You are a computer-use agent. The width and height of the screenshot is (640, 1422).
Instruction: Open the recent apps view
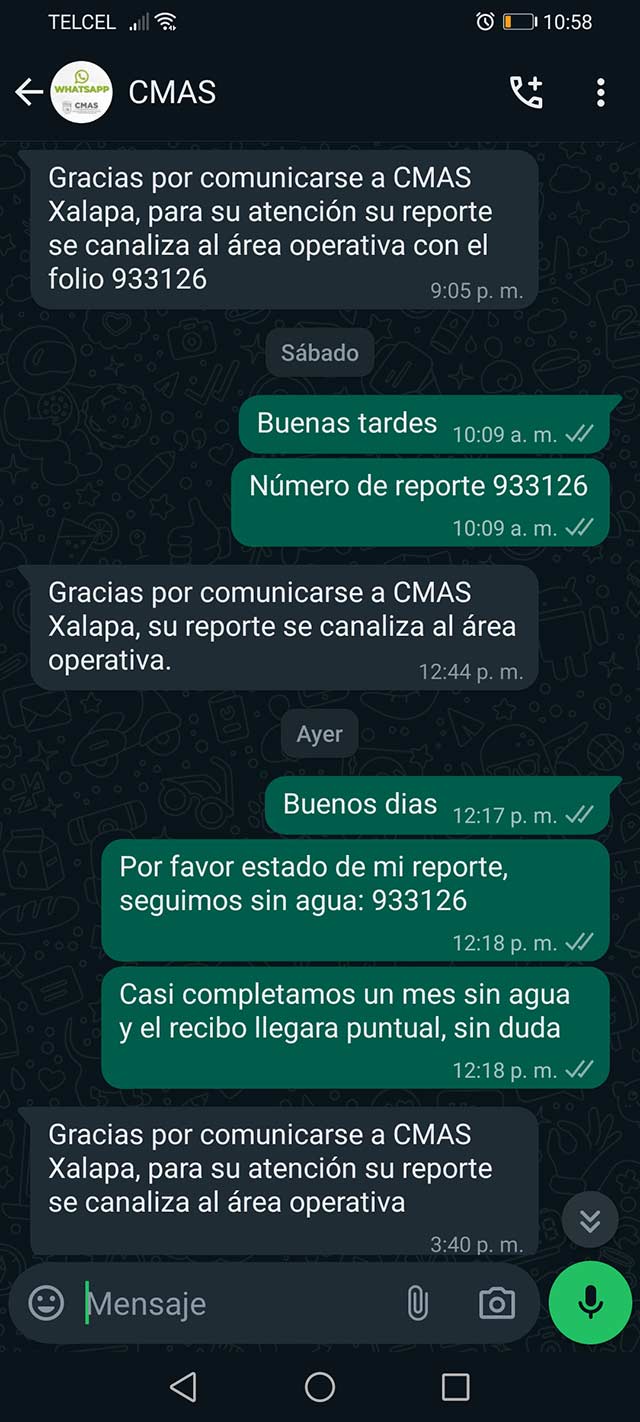click(456, 1386)
